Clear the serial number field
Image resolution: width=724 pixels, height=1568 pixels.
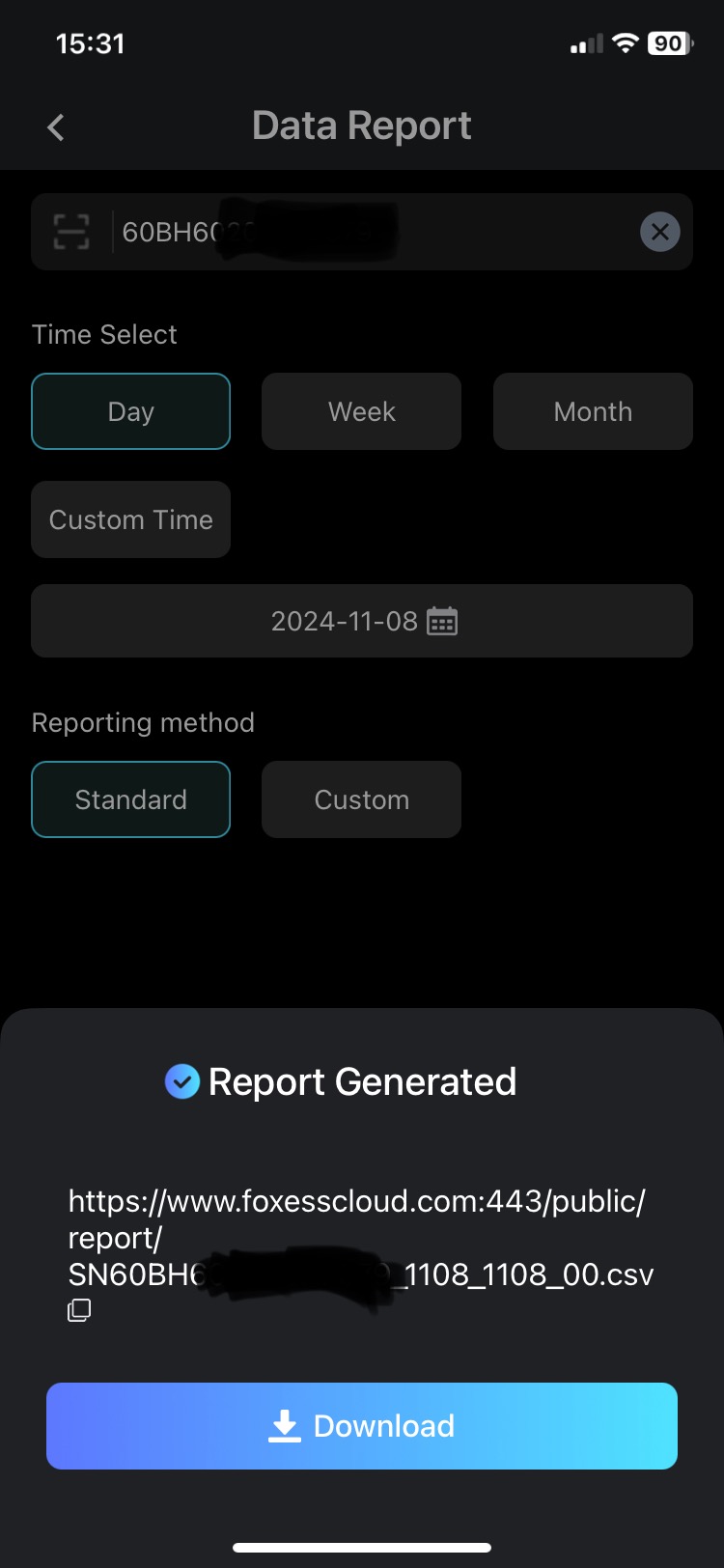[x=660, y=232]
